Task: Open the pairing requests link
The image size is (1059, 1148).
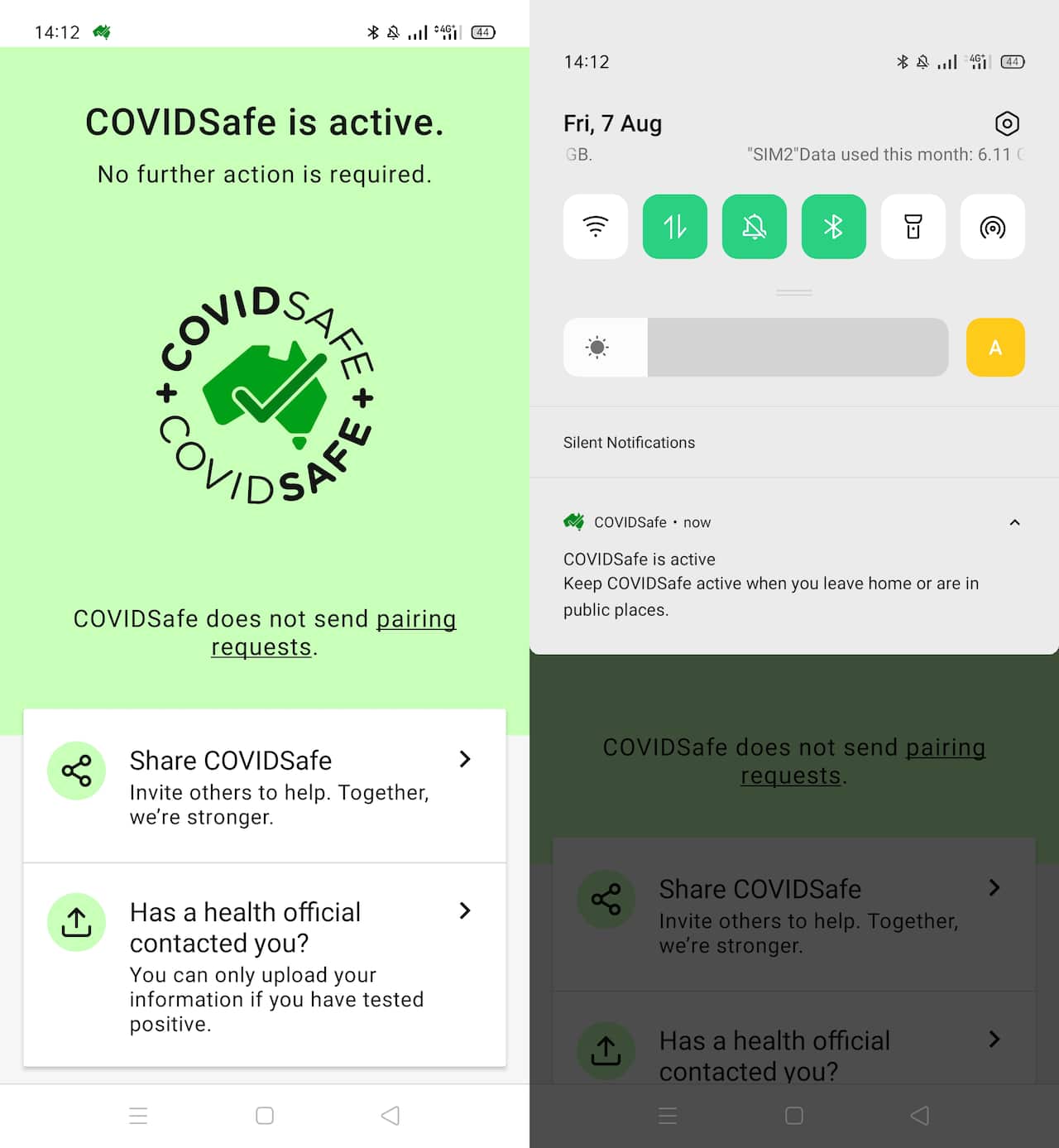Action: pyautogui.click(x=416, y=619)
